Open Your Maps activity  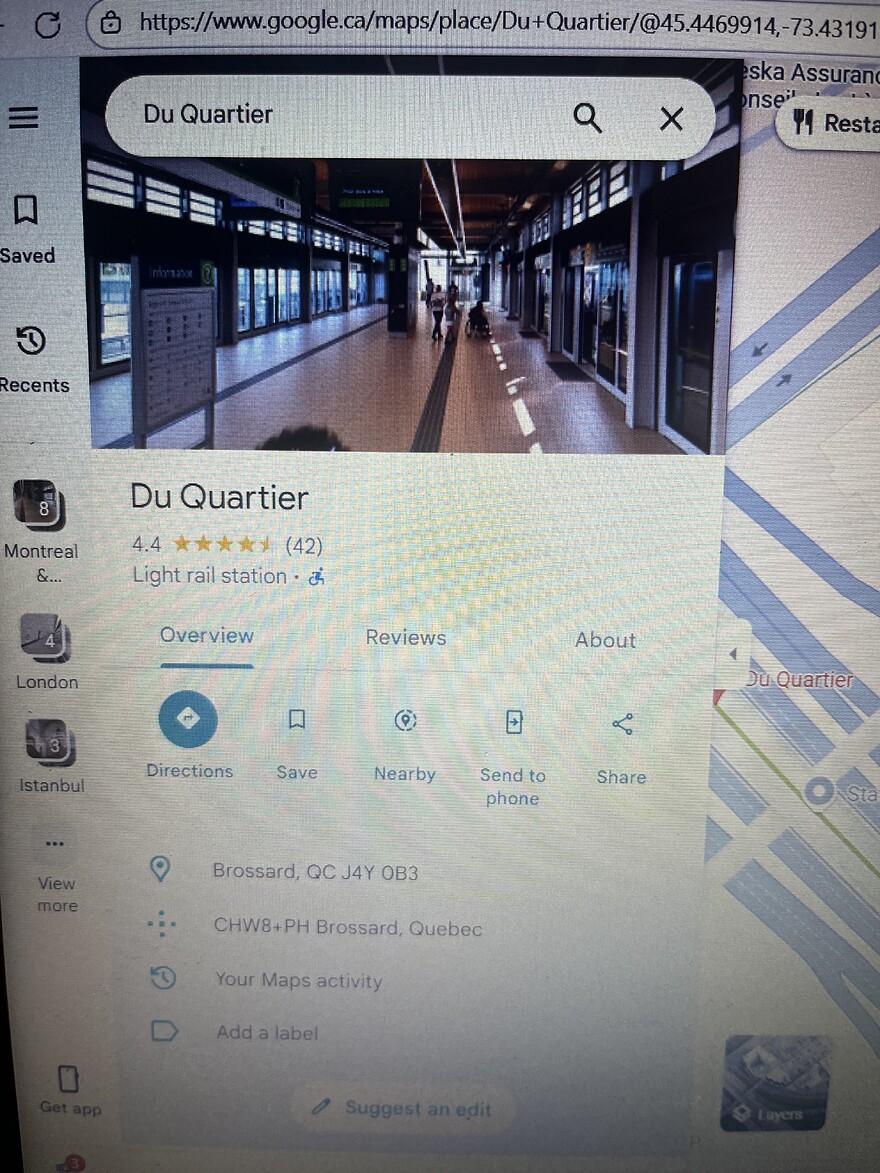pos(298,981)
